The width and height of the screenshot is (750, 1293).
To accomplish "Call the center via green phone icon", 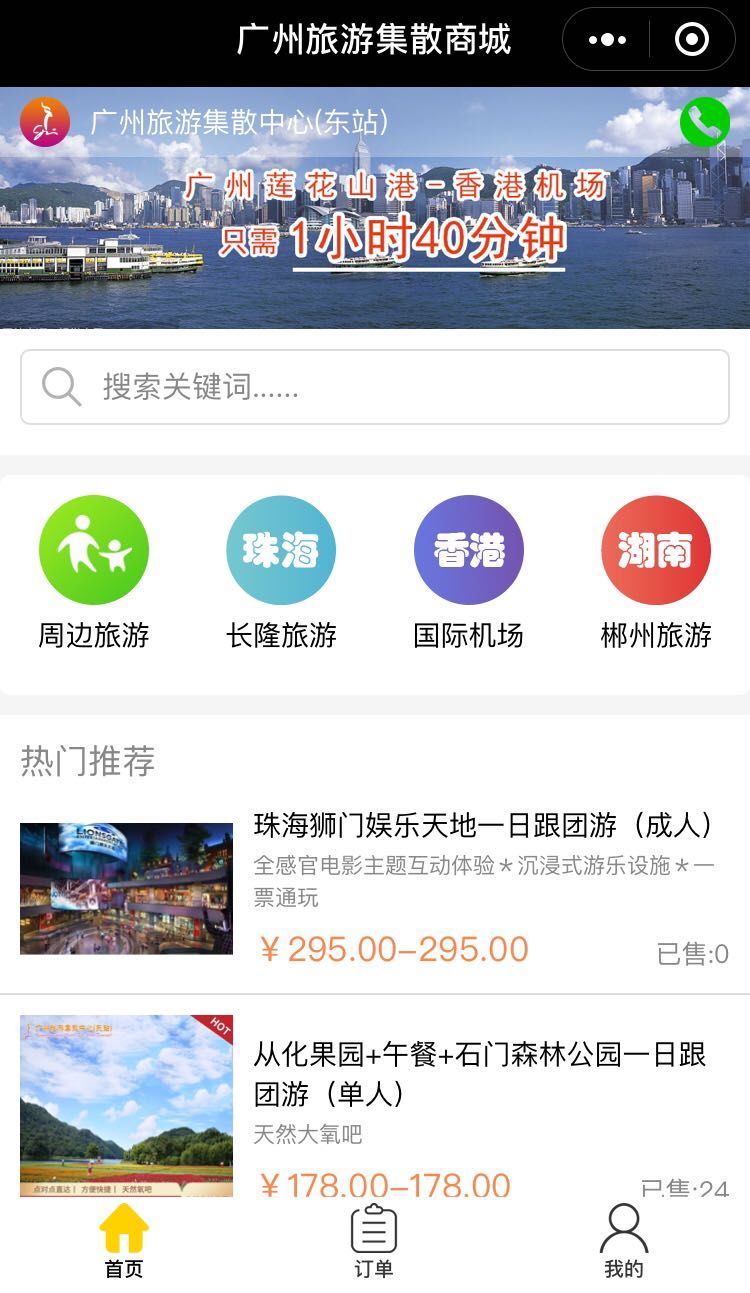I will pyautogui.click(x=705, y=122).
